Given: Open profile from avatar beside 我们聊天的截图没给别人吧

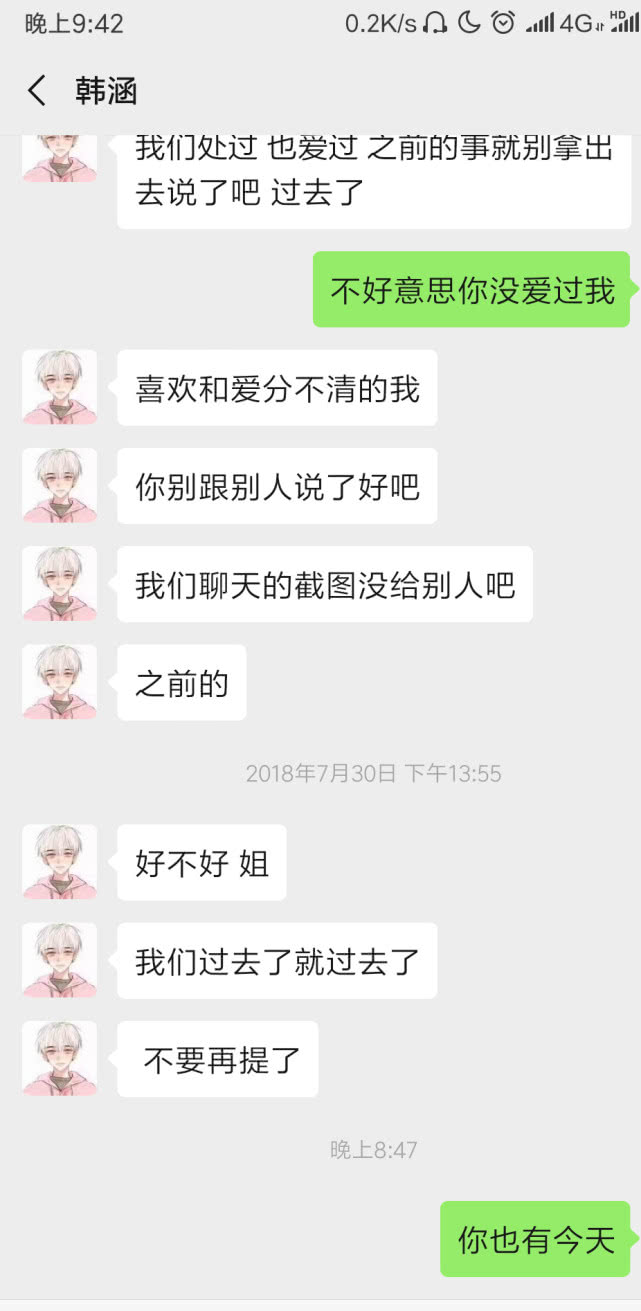Looking at the screenshot, I should (60, 583).
